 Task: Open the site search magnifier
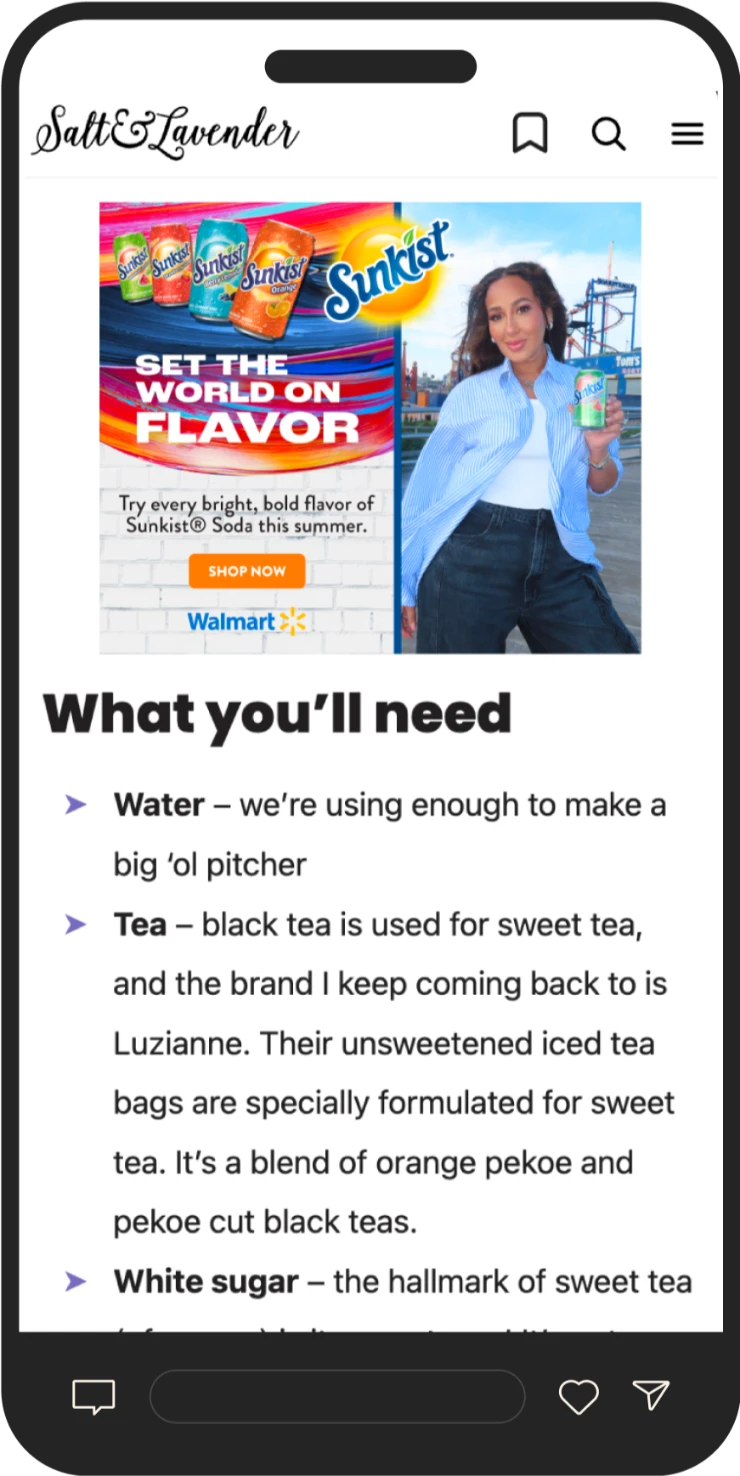608,134
